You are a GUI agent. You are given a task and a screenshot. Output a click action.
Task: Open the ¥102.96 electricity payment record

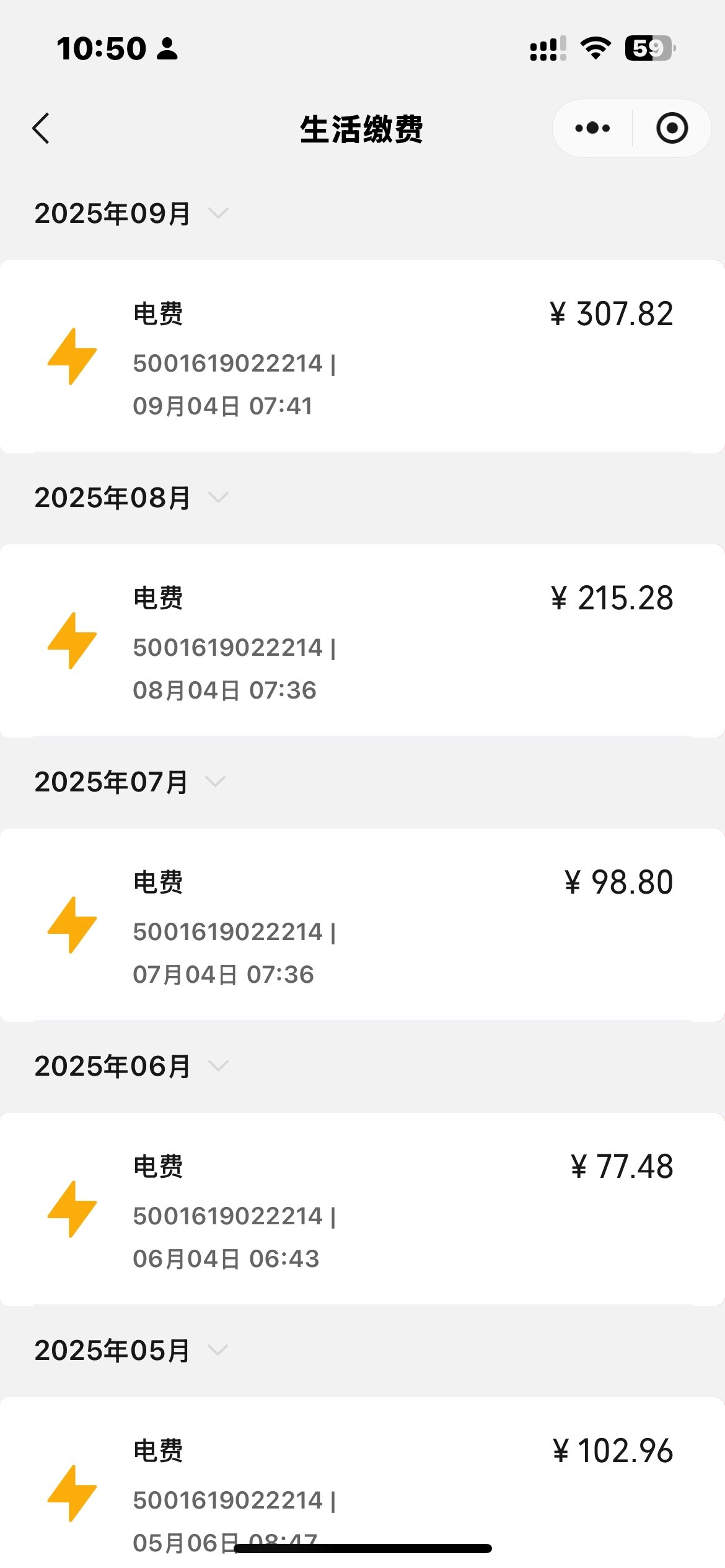click(362, 1482)
